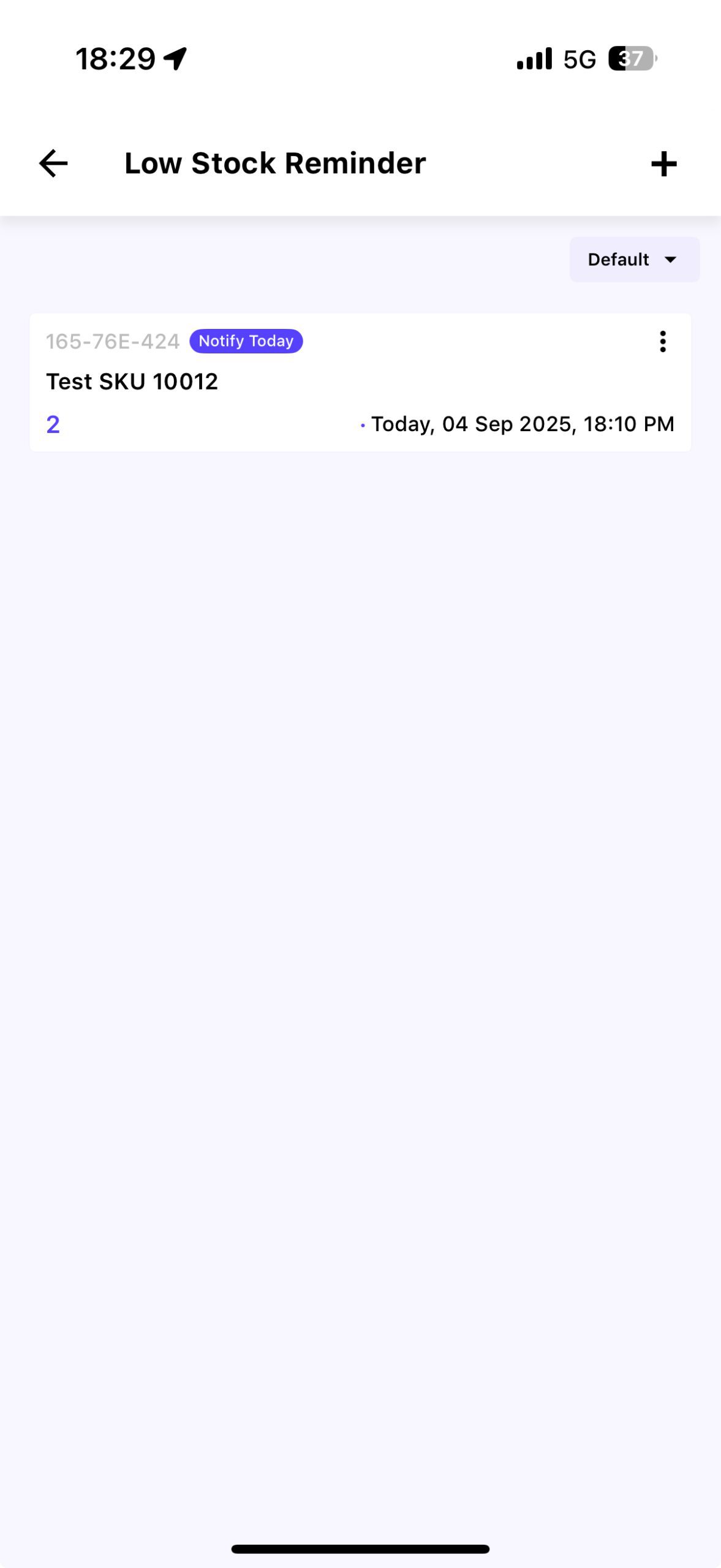Viewport: 721px width, 1568px height.
Task: Add a new low stock reminder
Action: pyautogui.click(x=663, y=164)
